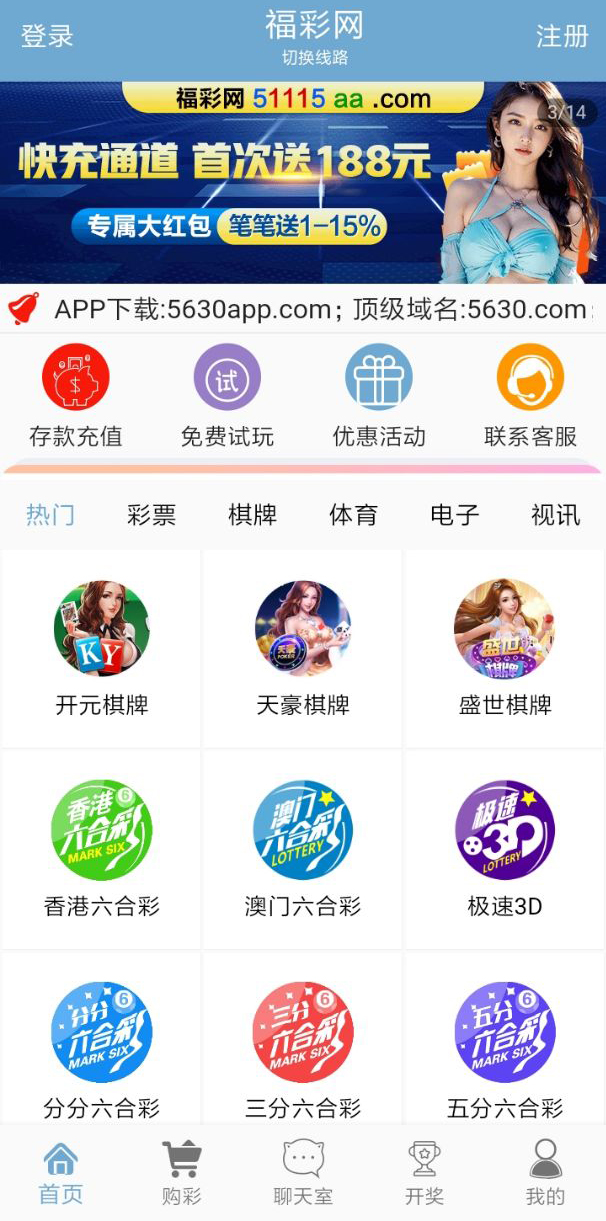The height and width of the screenshot is (1221, 606).
Task: Open the 聊天室 chat room tab
Action: [x=303, y=1173]
